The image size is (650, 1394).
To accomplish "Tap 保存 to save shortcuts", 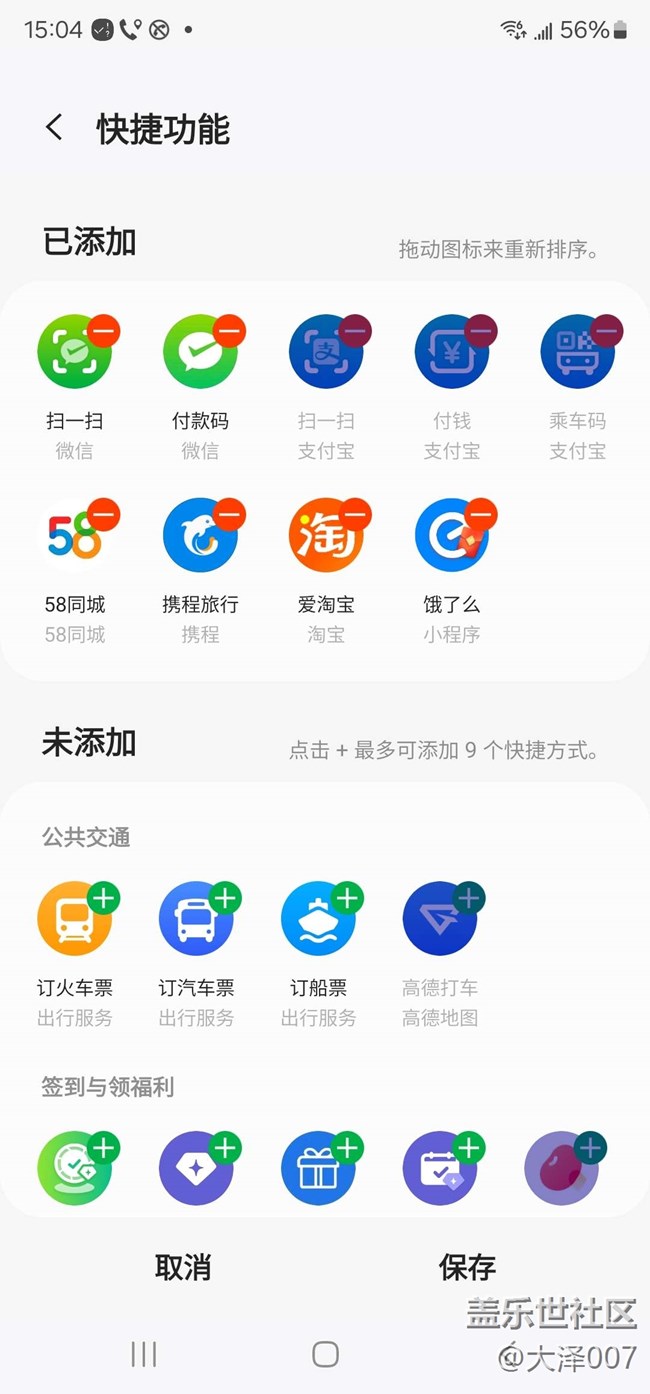I will point(467,1267).
